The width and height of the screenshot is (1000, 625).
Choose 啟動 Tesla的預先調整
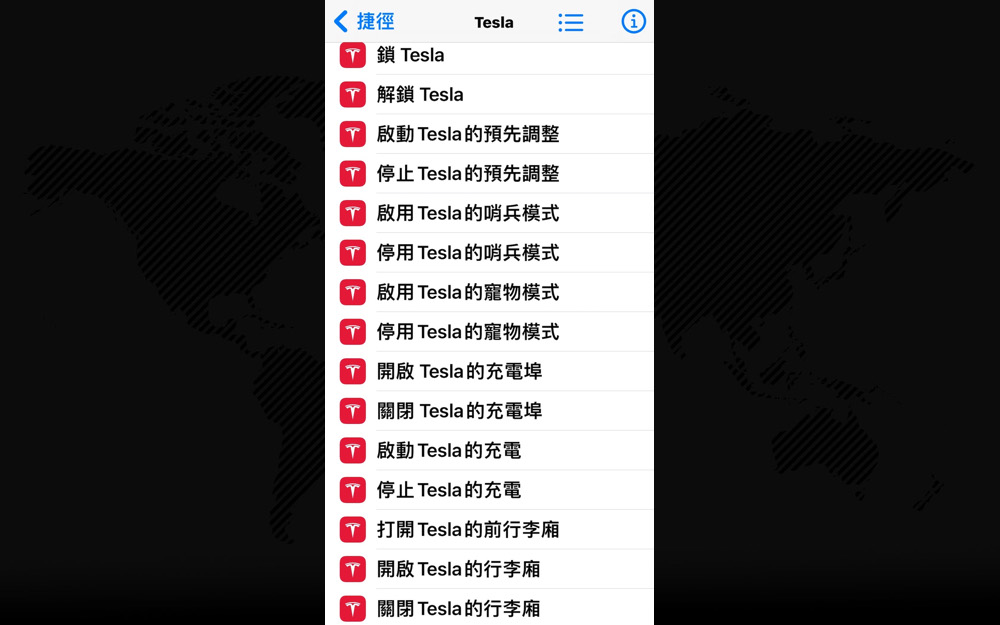[x=467, y=134]
